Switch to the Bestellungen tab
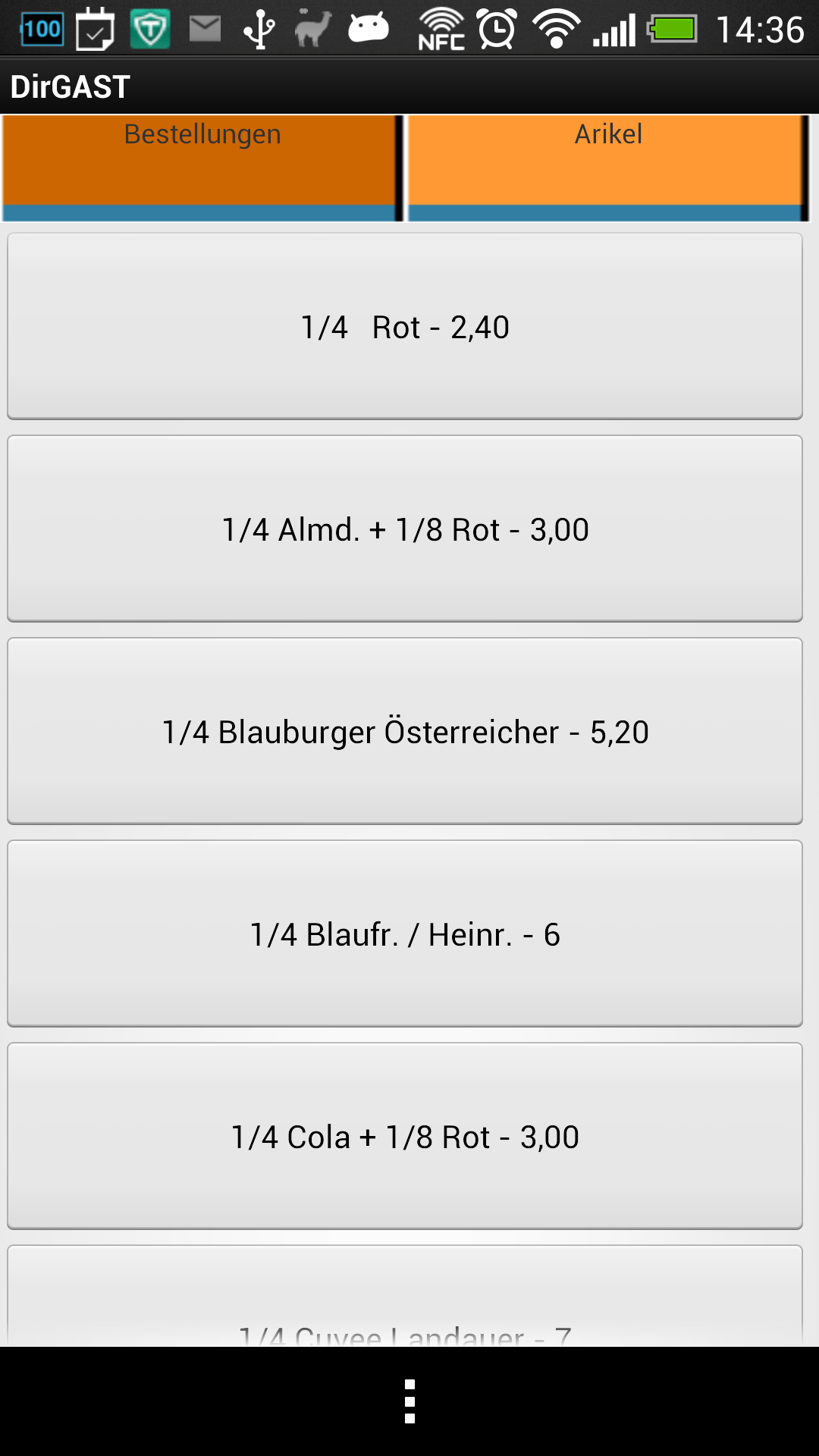The image size is (819, 1456). pos(202,168)
